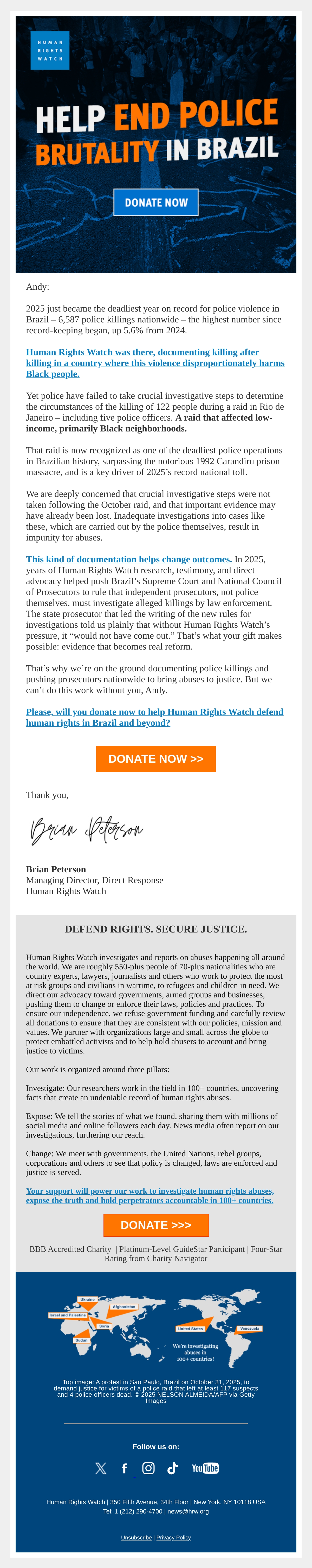312x1568 pixels.
Task: Tap the orange DONATE NOW >> button
Action: point(156,759)
